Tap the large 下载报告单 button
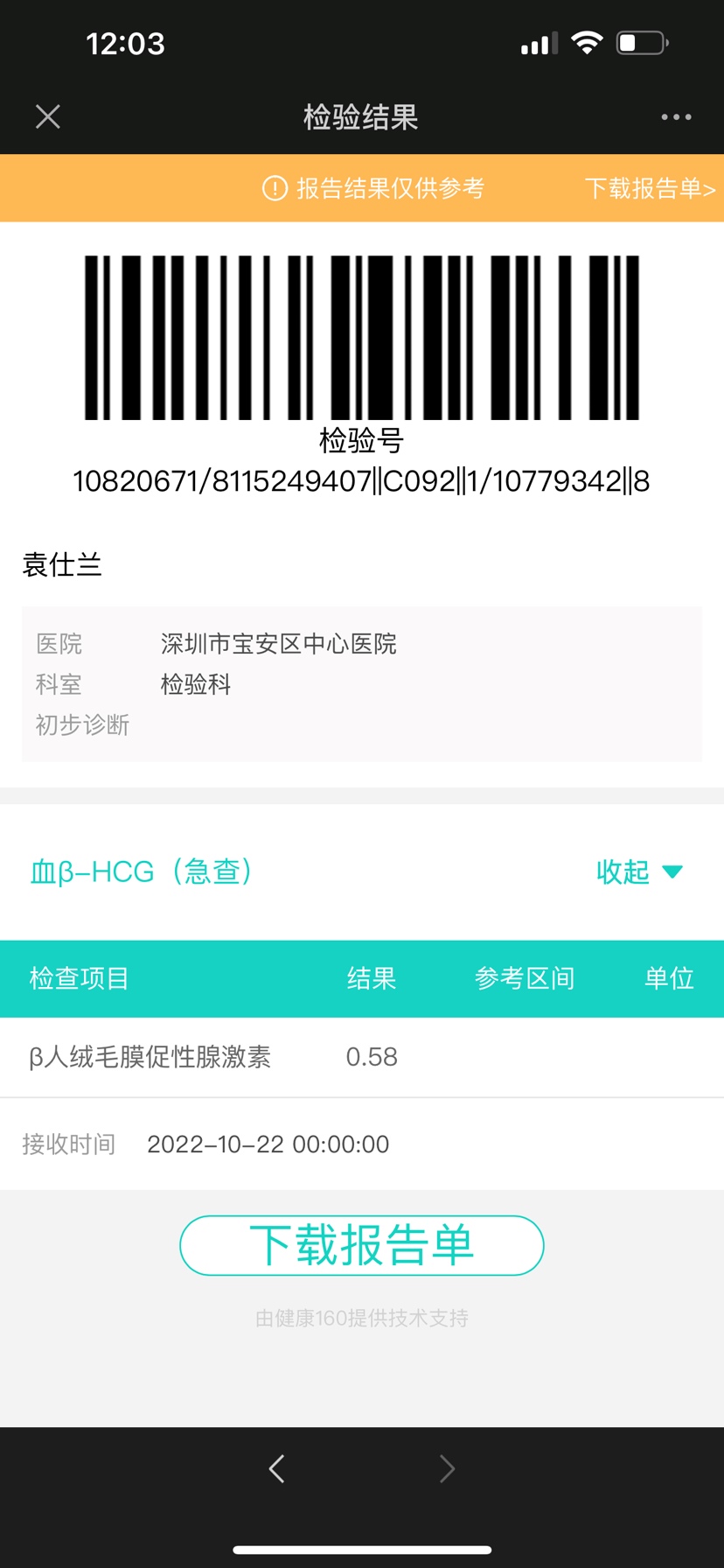Screen dimensions: 724x1568 (x=361, y=1245)
